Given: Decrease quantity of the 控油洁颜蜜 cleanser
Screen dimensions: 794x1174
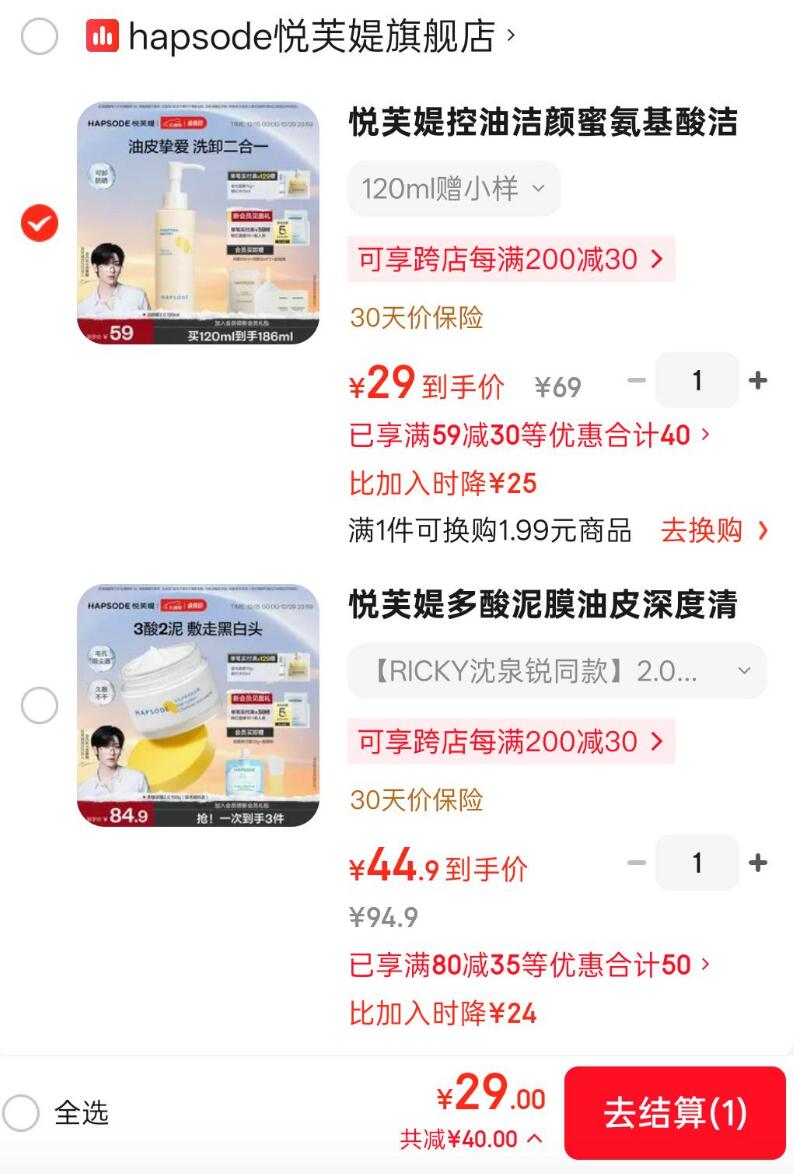Looking at the screenshot, I should tap(636, 380).
